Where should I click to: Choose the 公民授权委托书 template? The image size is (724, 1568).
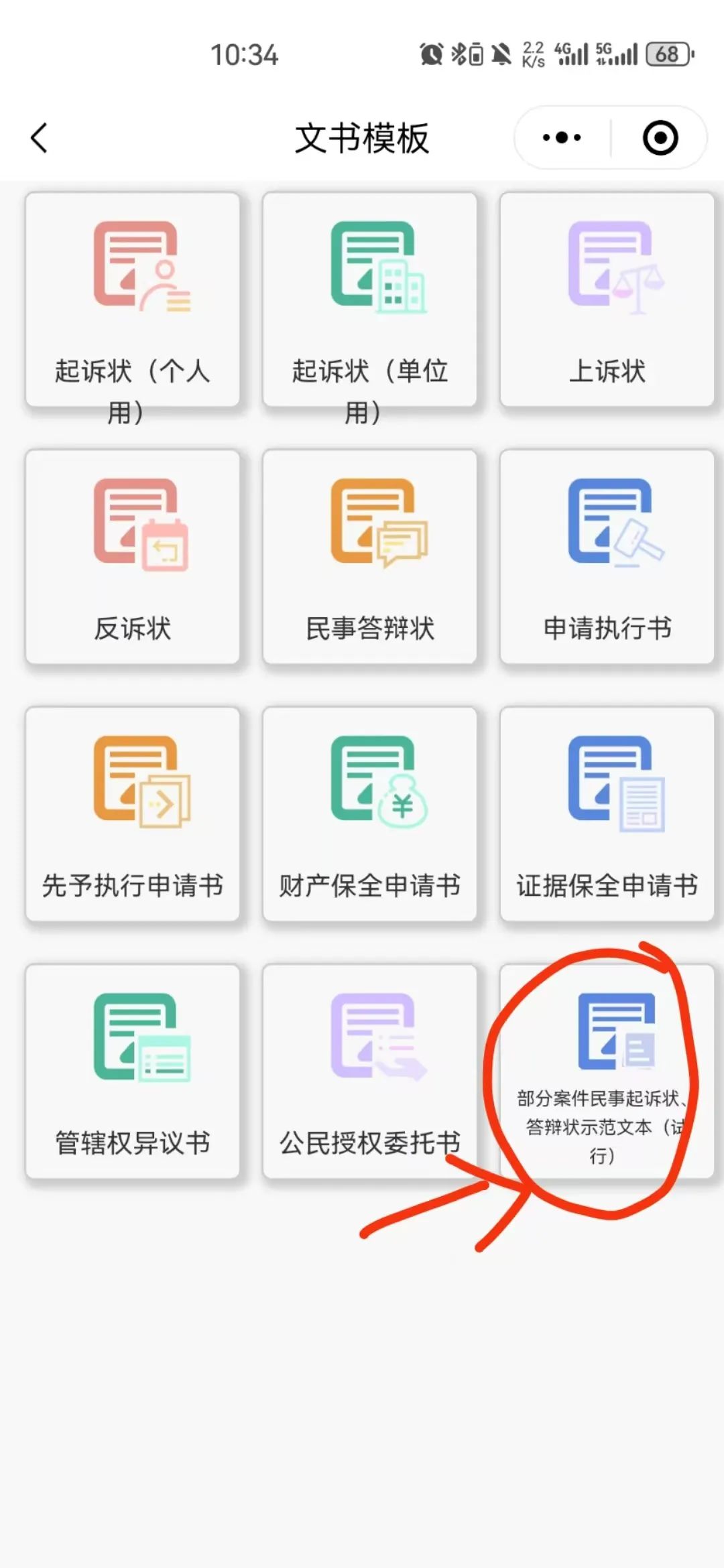(370, 1072)
